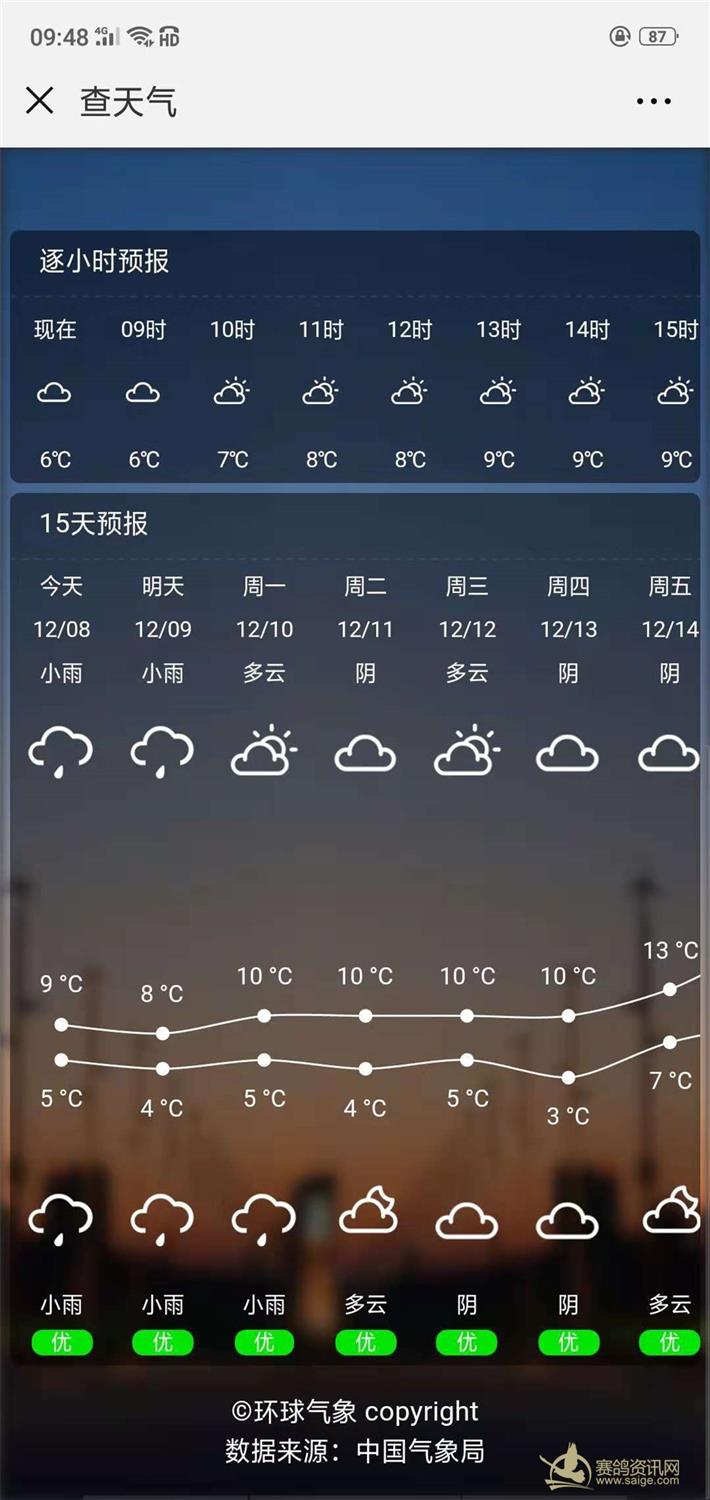
Task: Open the three-dot overflow menu
Action: 653,101
